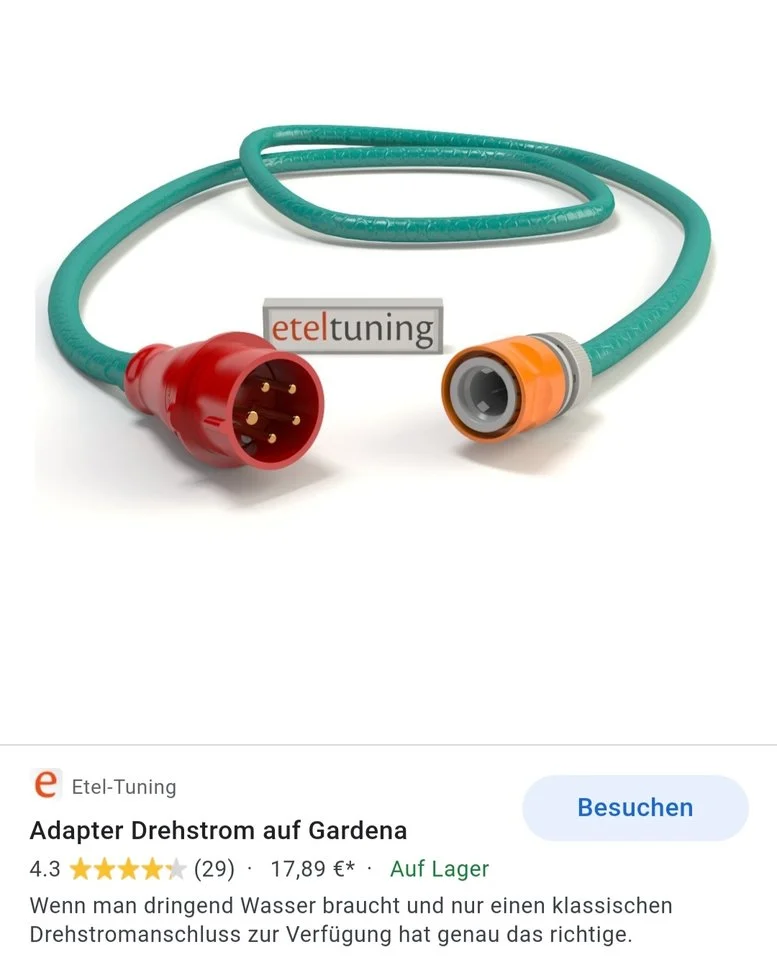This screenshot has width=777, height=960.
Task: Open the Adapter Drehstrom auf Gardena listing
Action: point(218,830)
